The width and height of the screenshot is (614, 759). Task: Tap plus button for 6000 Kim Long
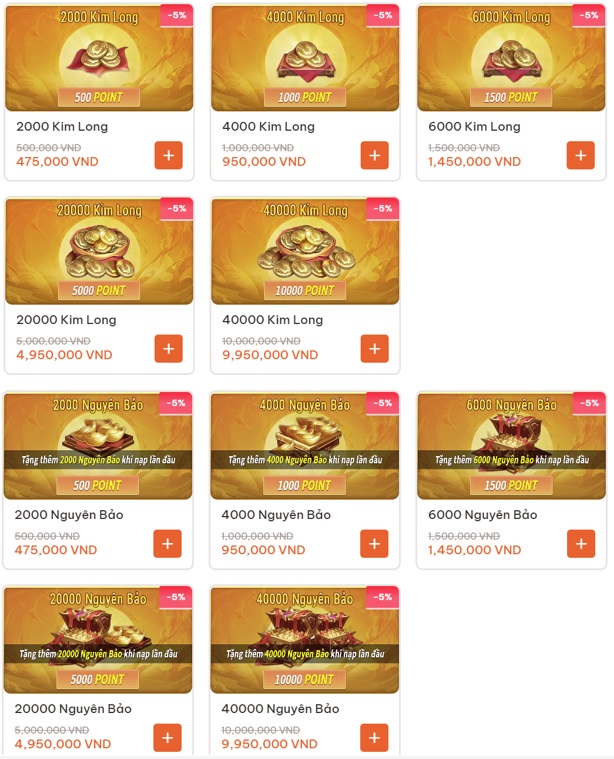click(x=580, y=156)
